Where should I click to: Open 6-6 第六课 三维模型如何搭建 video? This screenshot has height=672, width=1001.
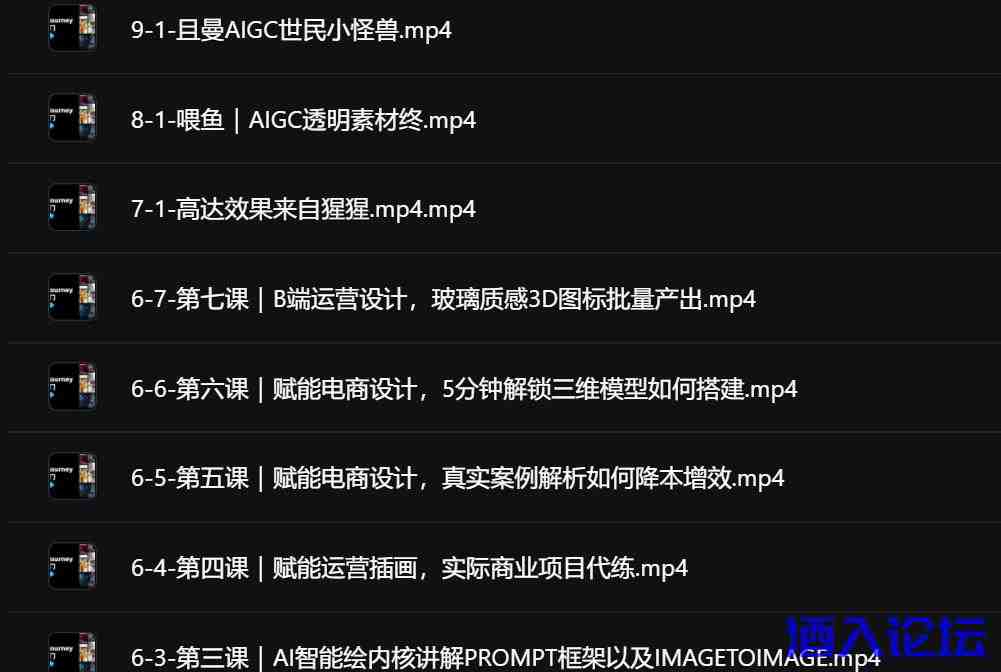464,389
